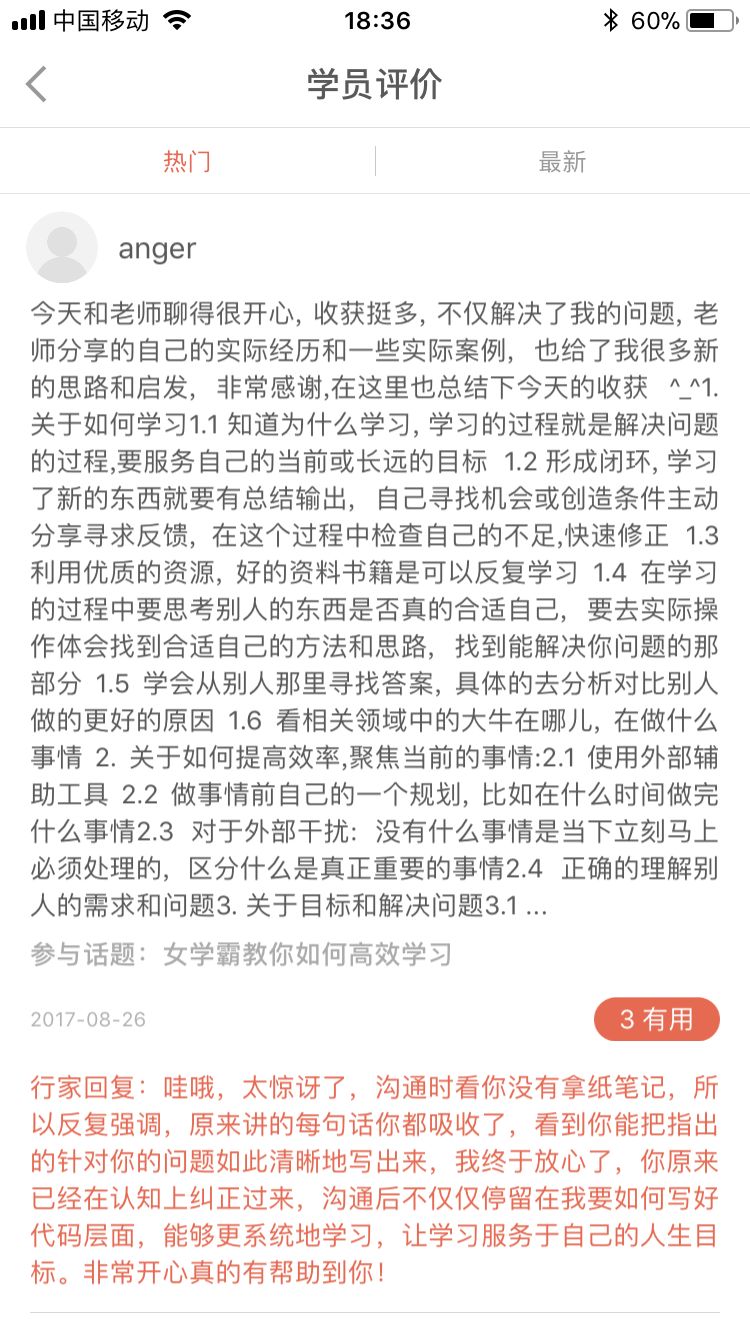Switch to the 热门 tab
Viewport: 750px width, 1334px height.
pyautogui.click(x=187, y=162)
